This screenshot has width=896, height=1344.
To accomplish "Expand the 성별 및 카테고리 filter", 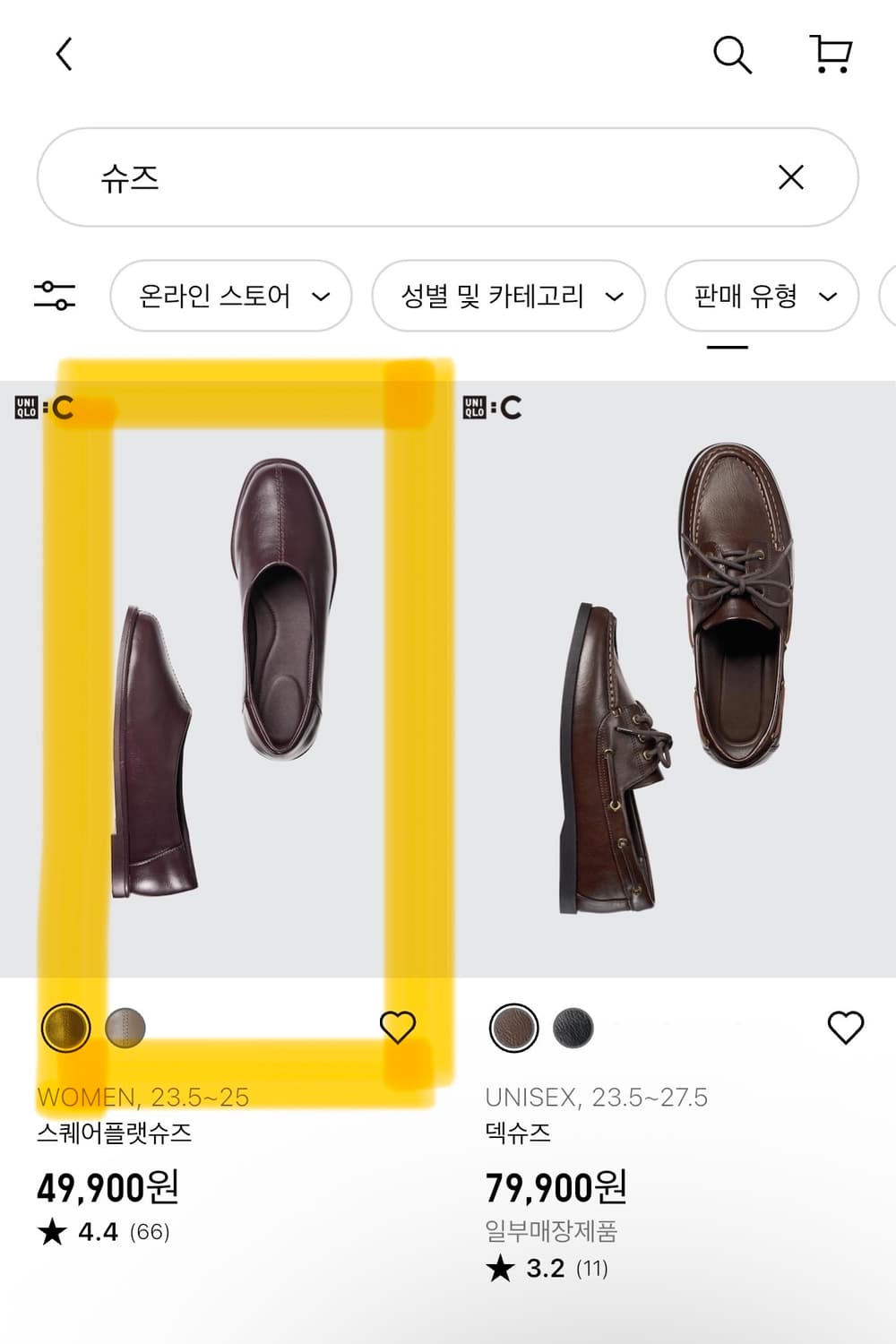I will [x=509, y=297].
